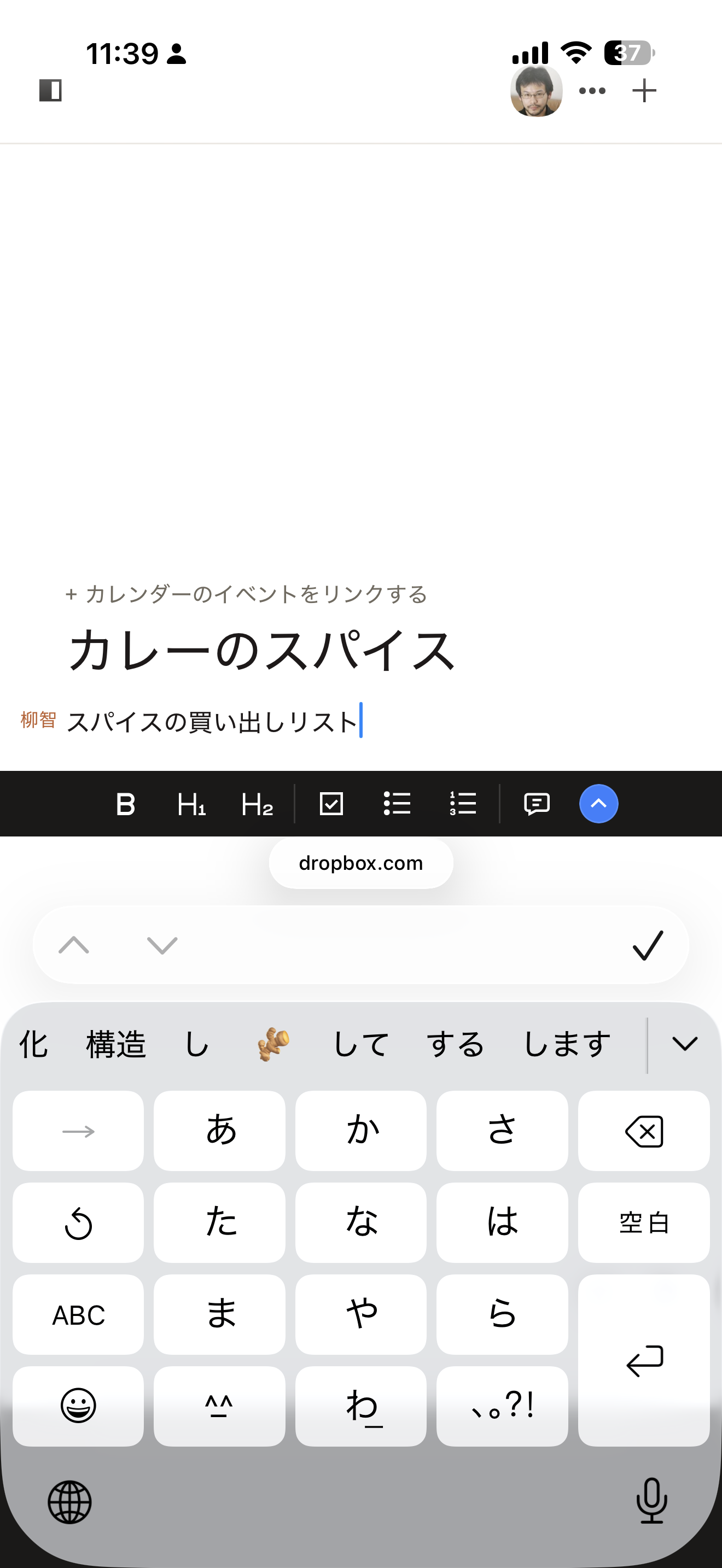
Task: Tap the link-calendar-event prompt 「カレンダーのイベントをリンクする」
Action: tap(247, 594)
